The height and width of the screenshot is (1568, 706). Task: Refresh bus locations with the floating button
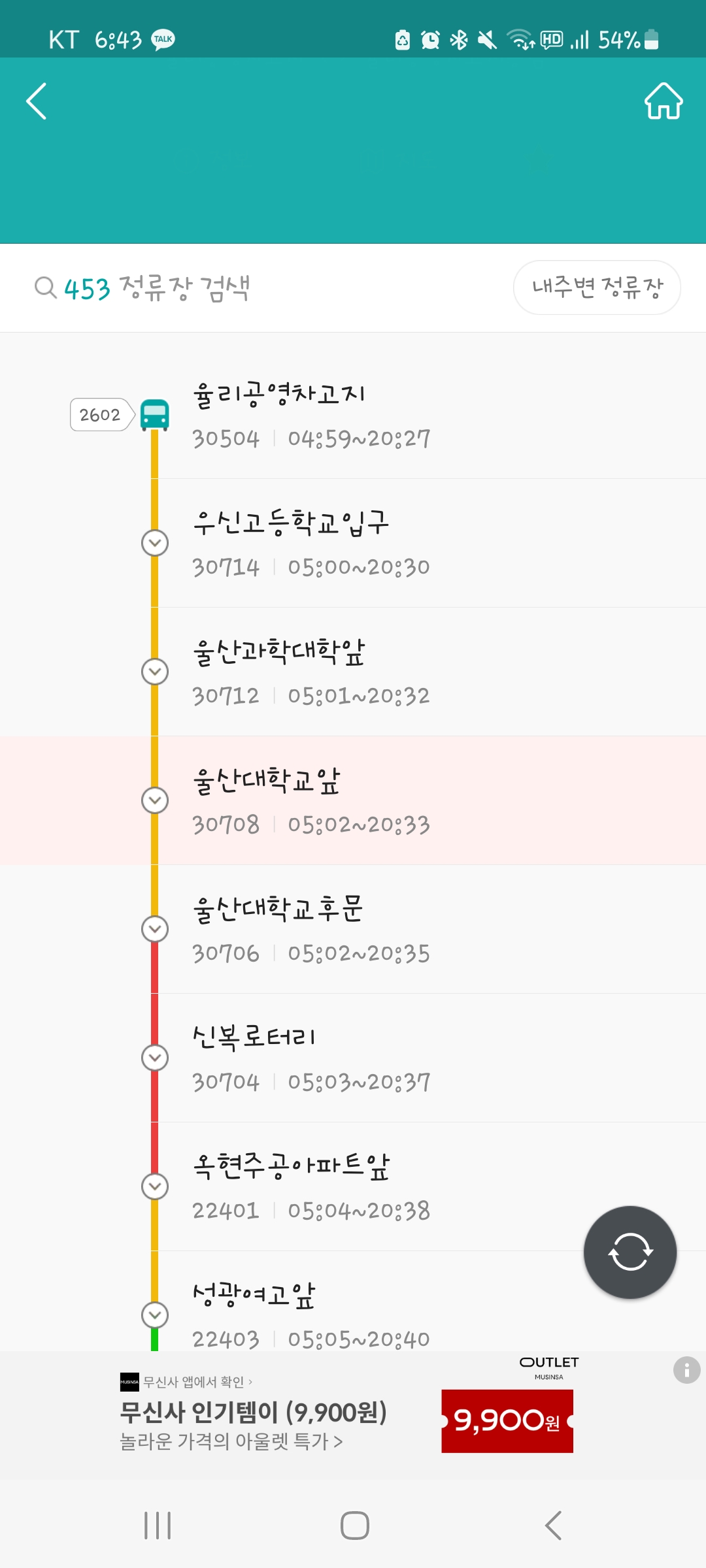pos(630,1252)
